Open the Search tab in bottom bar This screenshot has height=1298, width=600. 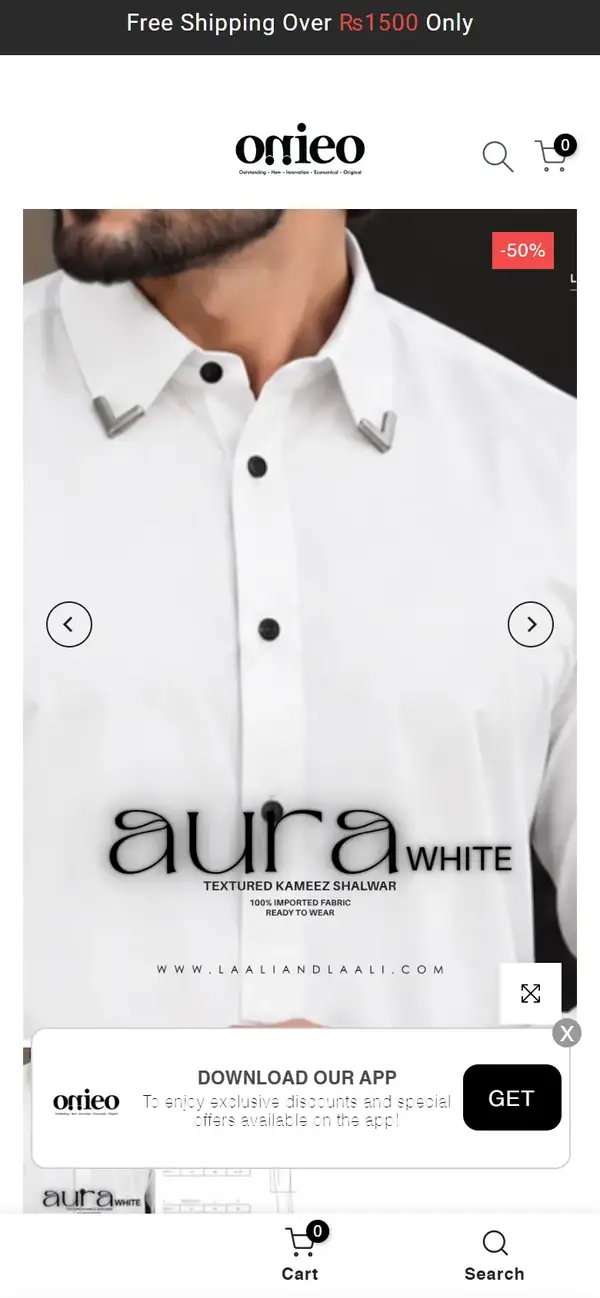pyautogui.click(x=494, y=1256)
